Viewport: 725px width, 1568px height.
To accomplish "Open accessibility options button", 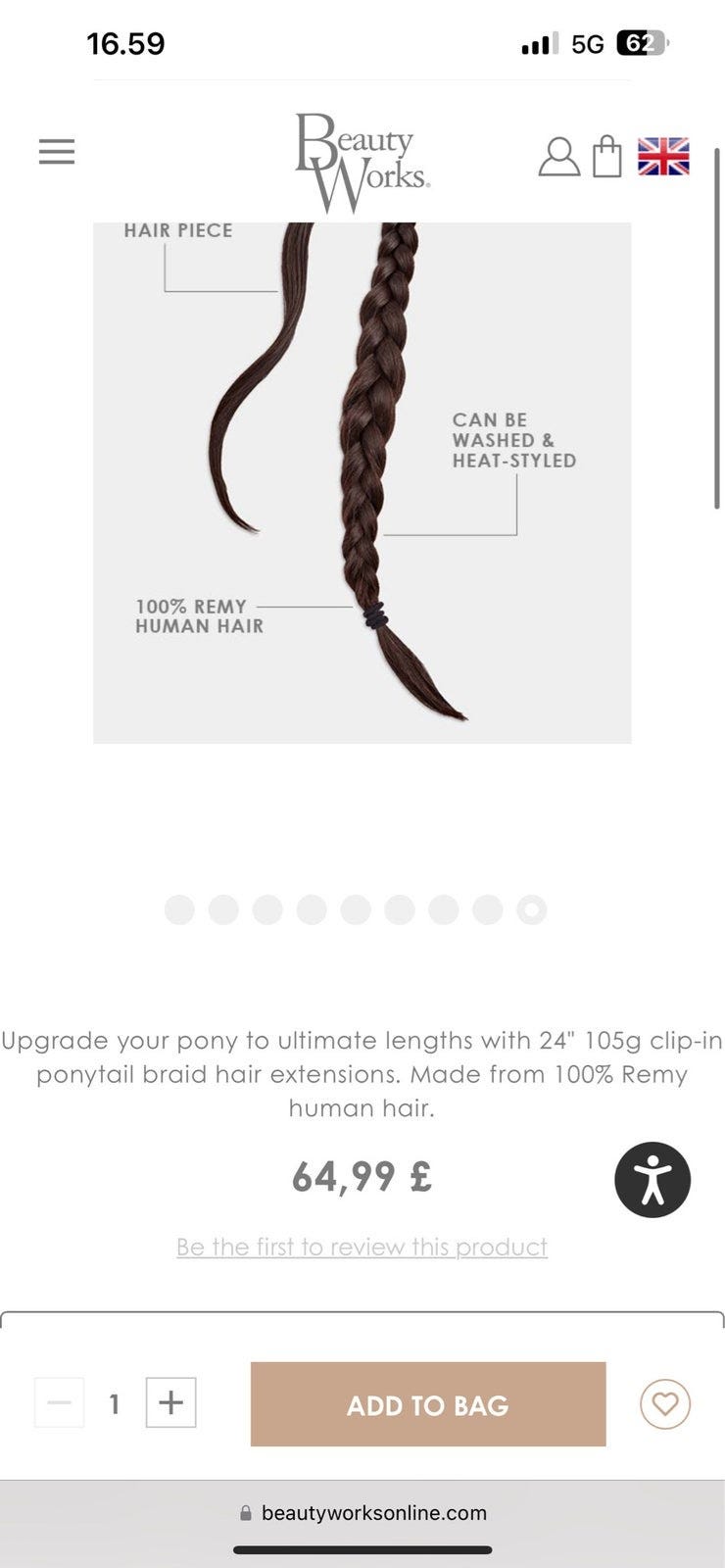I will click(652, 1180).
